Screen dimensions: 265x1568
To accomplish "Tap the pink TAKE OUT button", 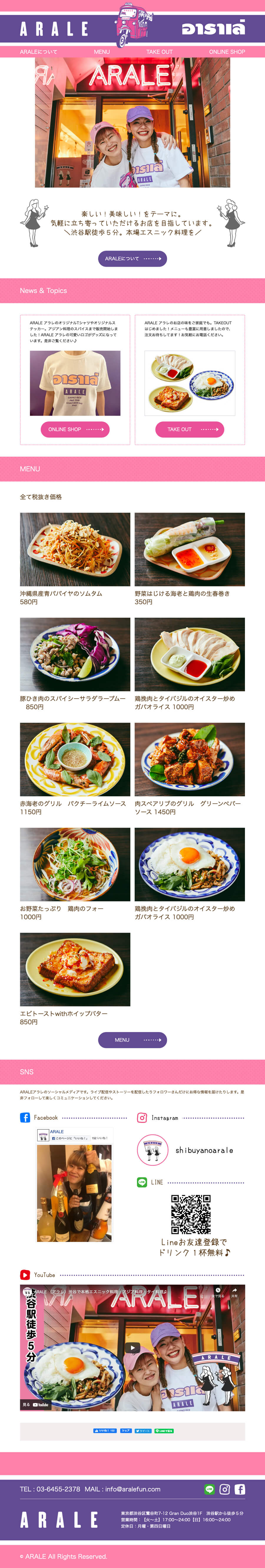I will pos(189,429).
